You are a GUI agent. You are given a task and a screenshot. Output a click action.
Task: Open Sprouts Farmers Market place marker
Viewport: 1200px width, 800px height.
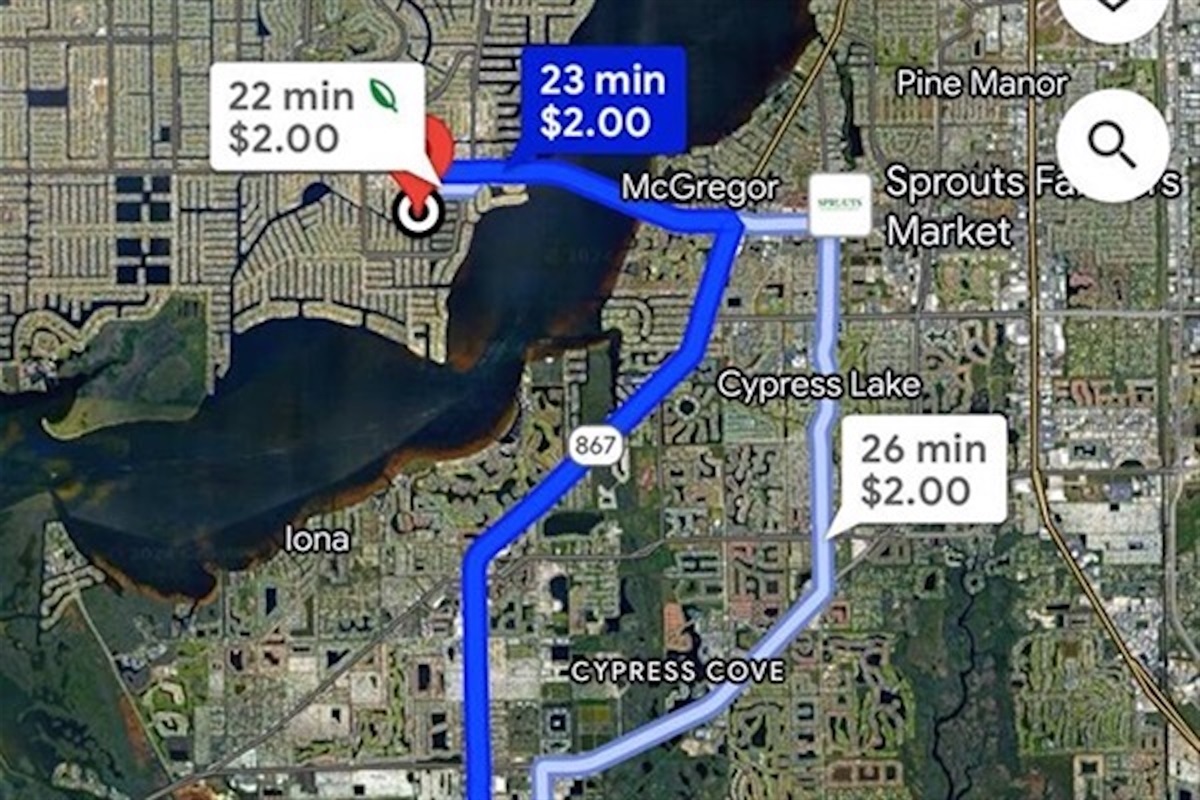point(838,205)
